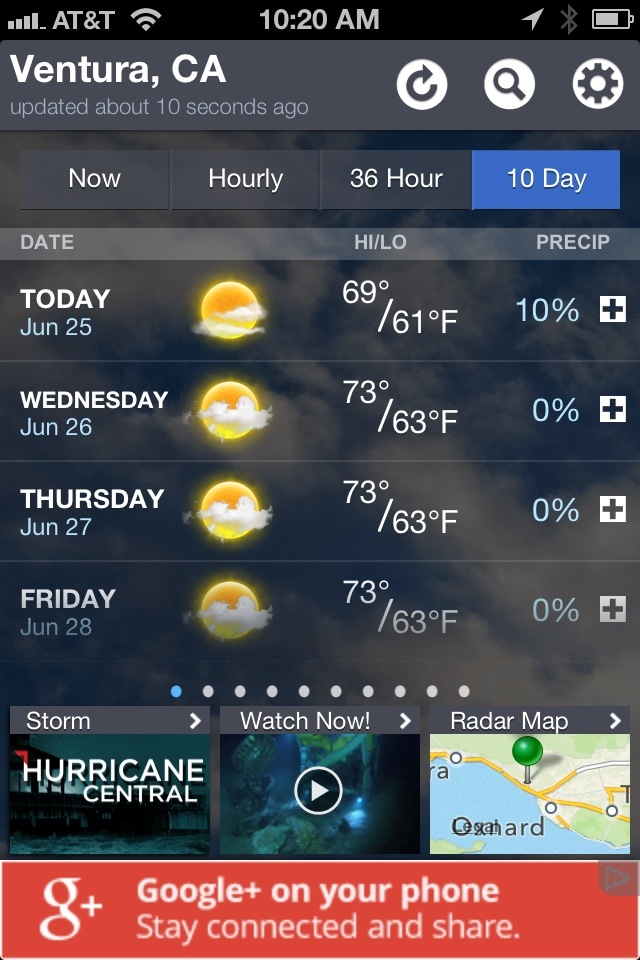Expand Today Jun 25 forecast details

point(612,311)
